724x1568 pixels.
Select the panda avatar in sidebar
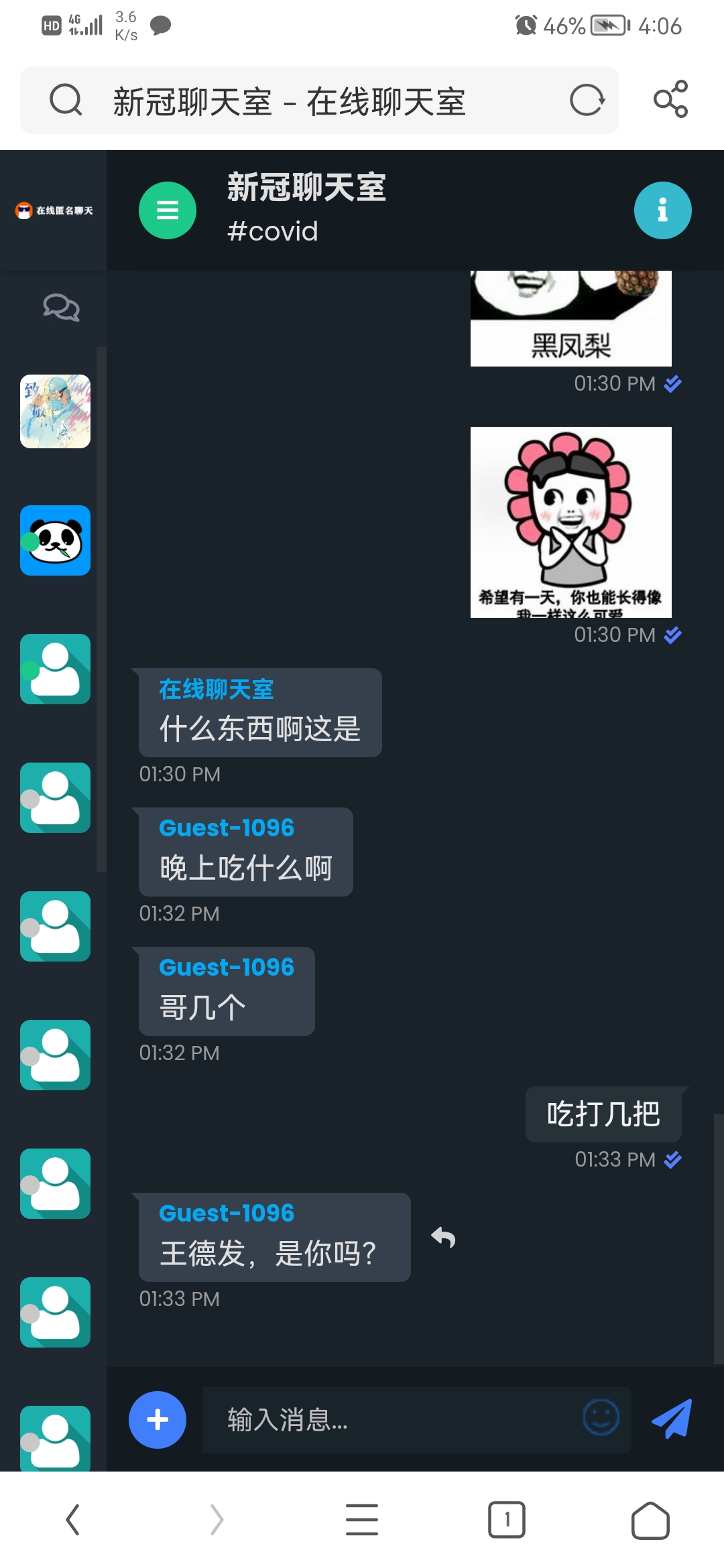pyautogui.click(x=56, y=540)
